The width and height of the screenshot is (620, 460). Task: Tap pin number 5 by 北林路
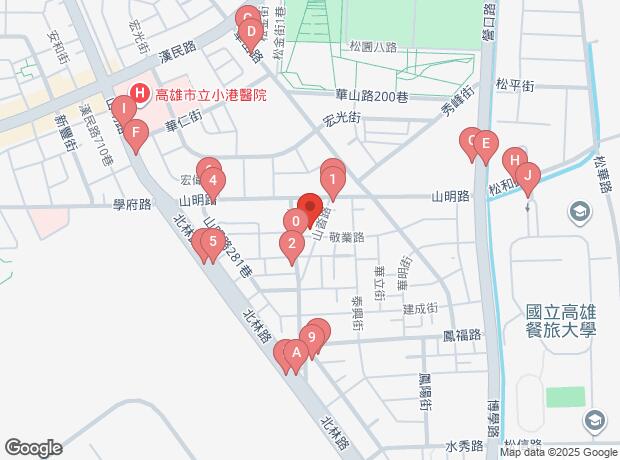(212, 241)
